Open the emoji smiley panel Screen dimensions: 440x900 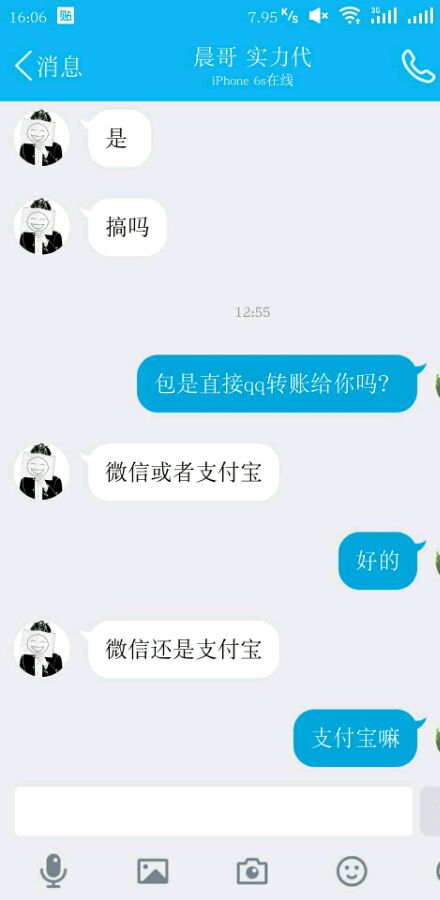pos(352,871)
